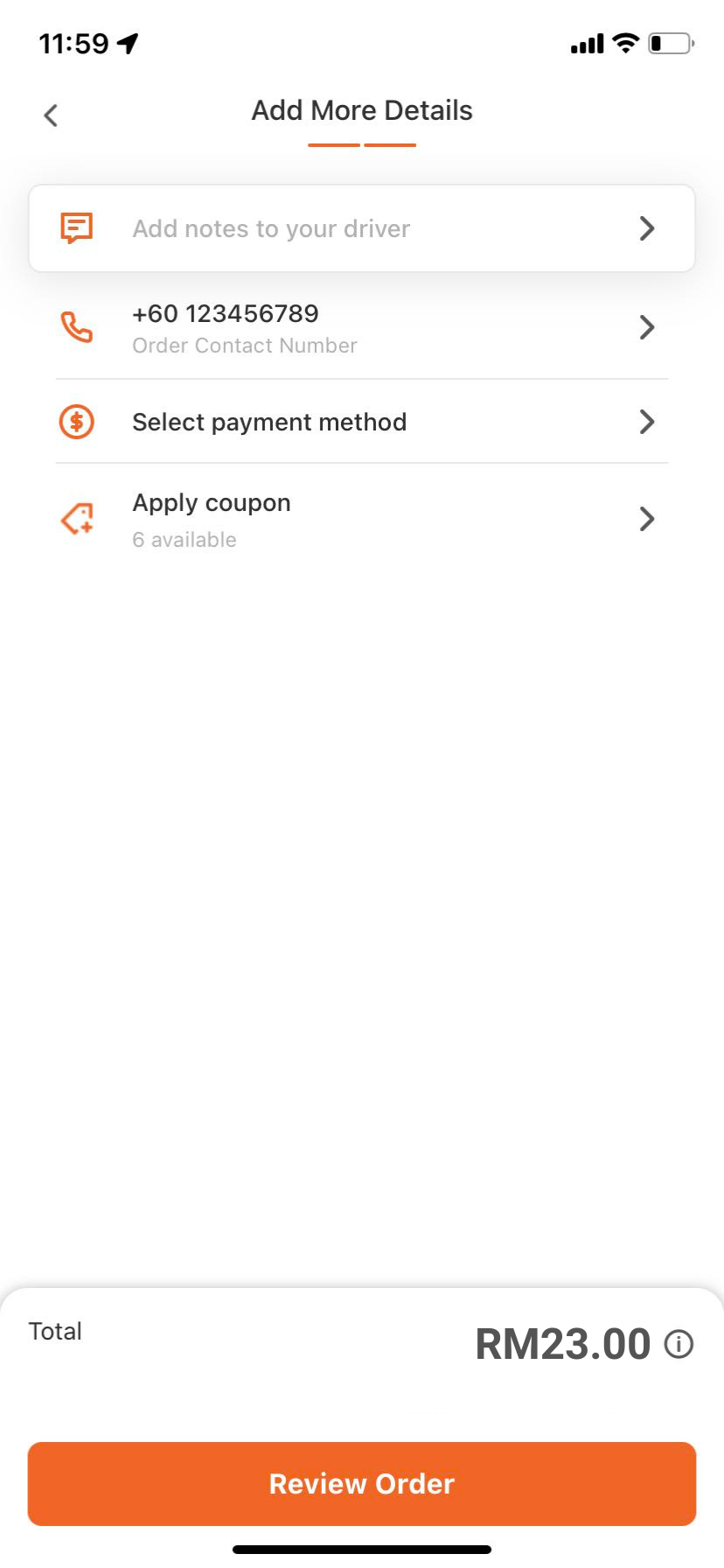724x1568 pixels.
Task: Click the 6 available coupons text
Action: [184, 540]
